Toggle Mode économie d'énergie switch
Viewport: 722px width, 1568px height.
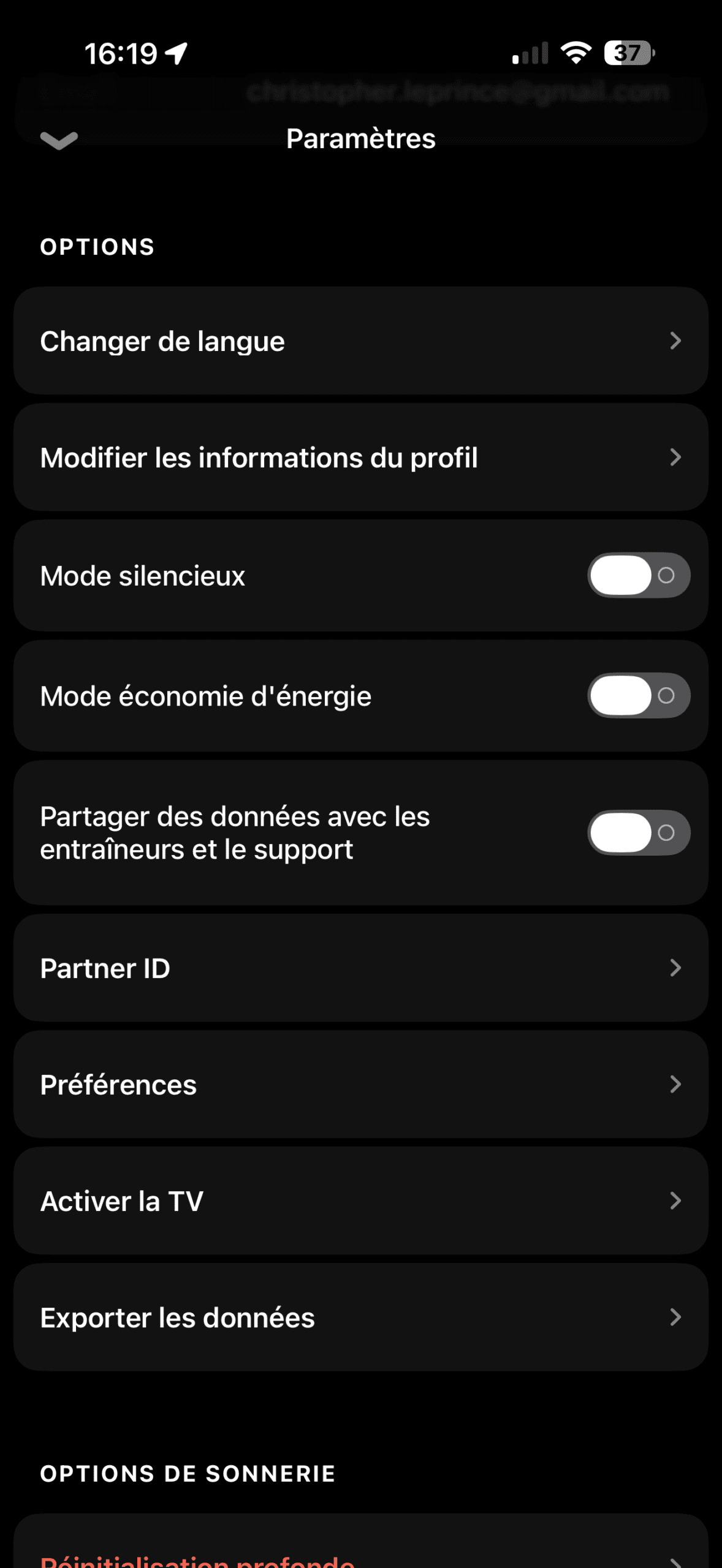638,695
